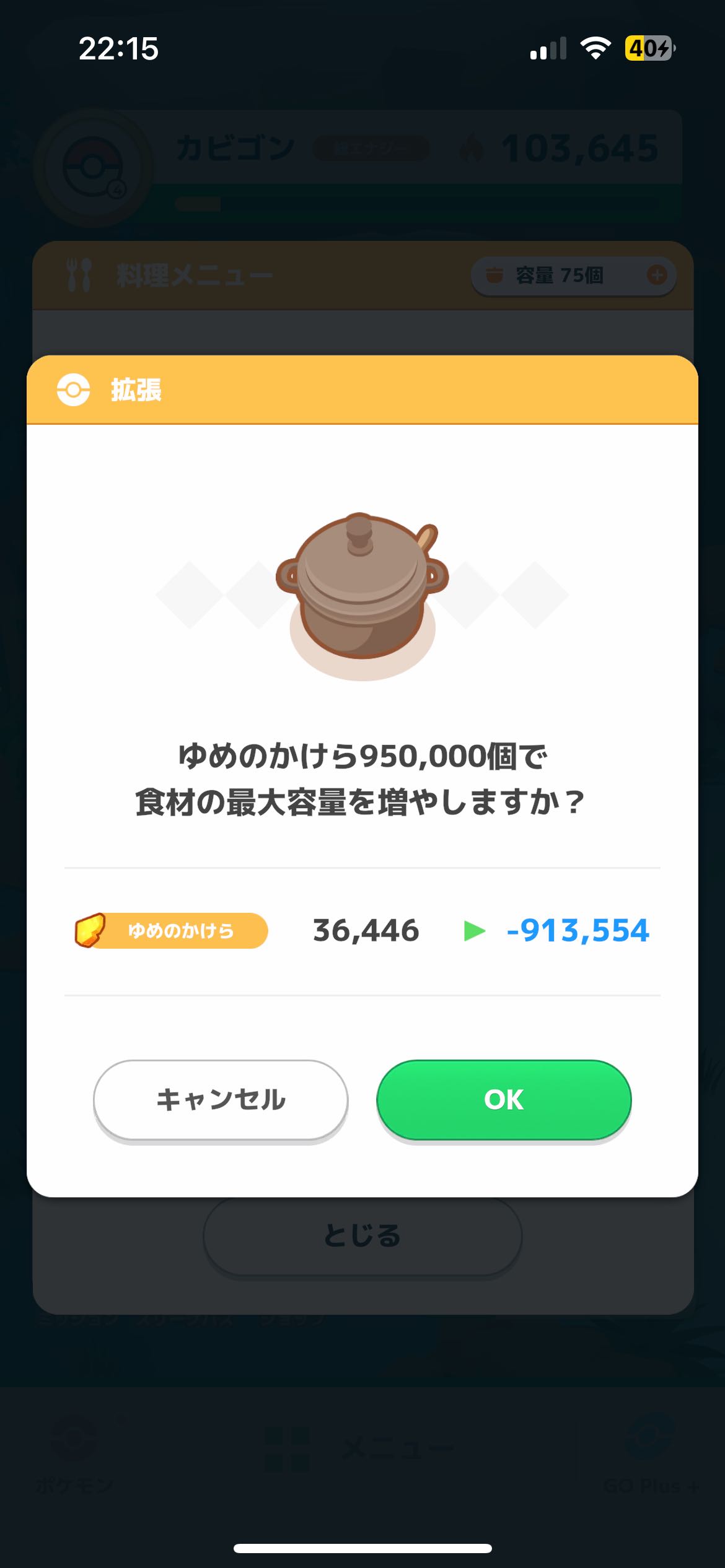Tap the キャンセル button to cancel expansion

pyautogui.click(x=221, y=1100)
